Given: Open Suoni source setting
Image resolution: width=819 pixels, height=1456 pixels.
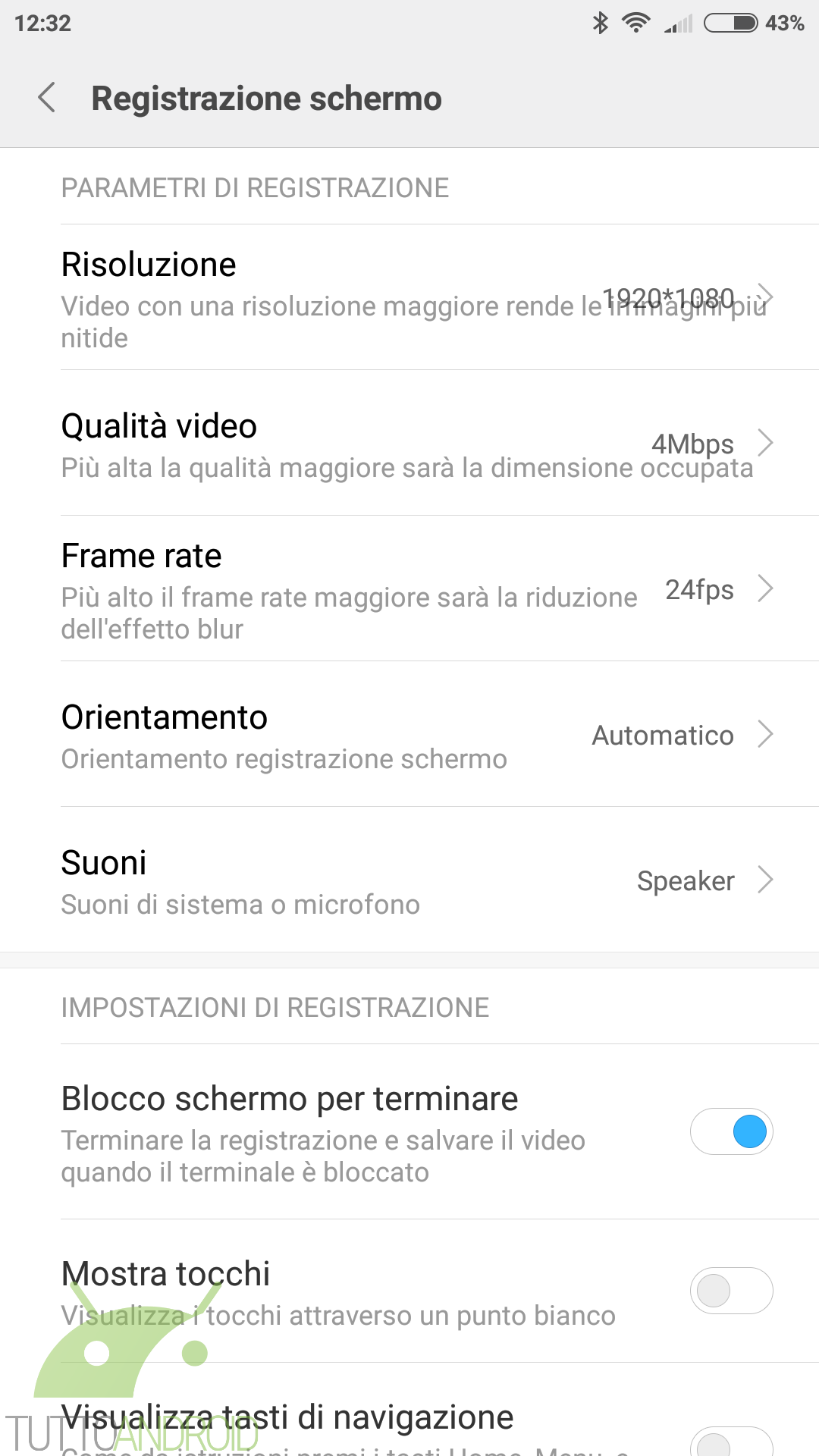Looking at the screenshot, I should click(x=409, y=880).
